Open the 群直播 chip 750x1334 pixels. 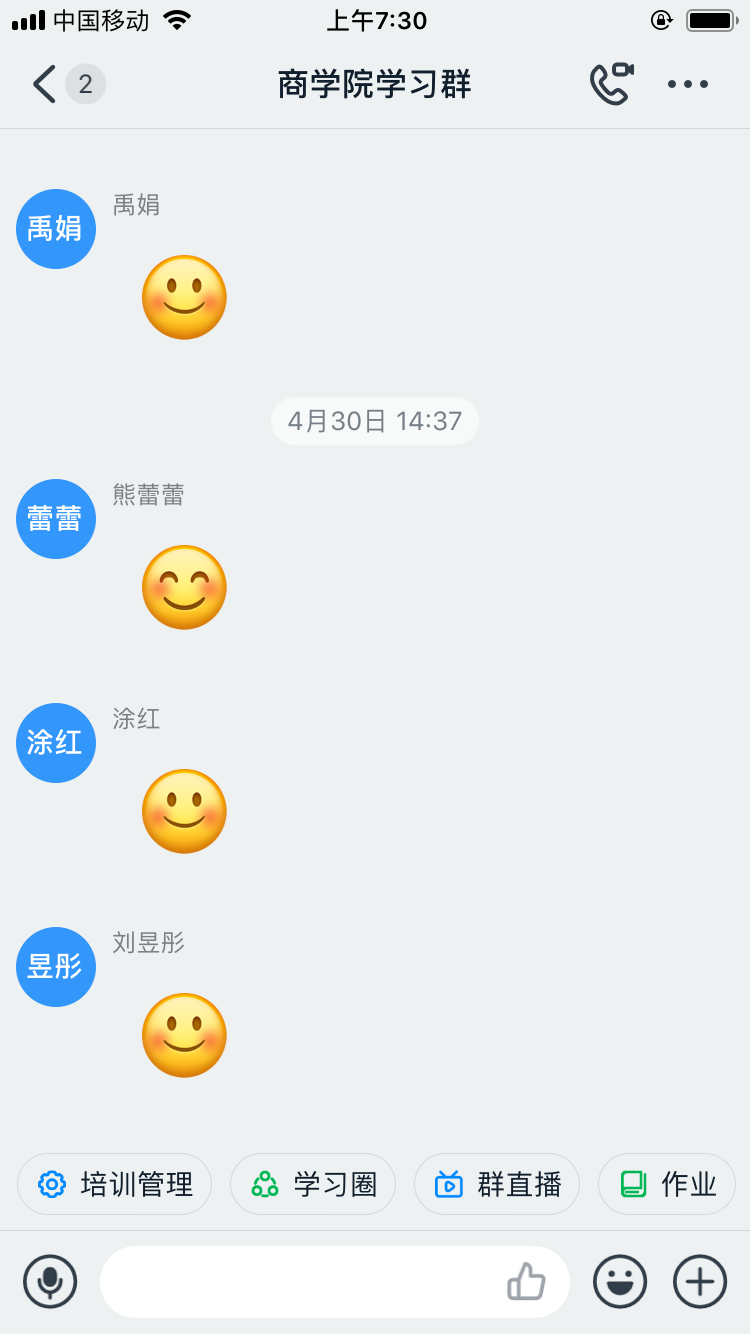point(497,1184)
